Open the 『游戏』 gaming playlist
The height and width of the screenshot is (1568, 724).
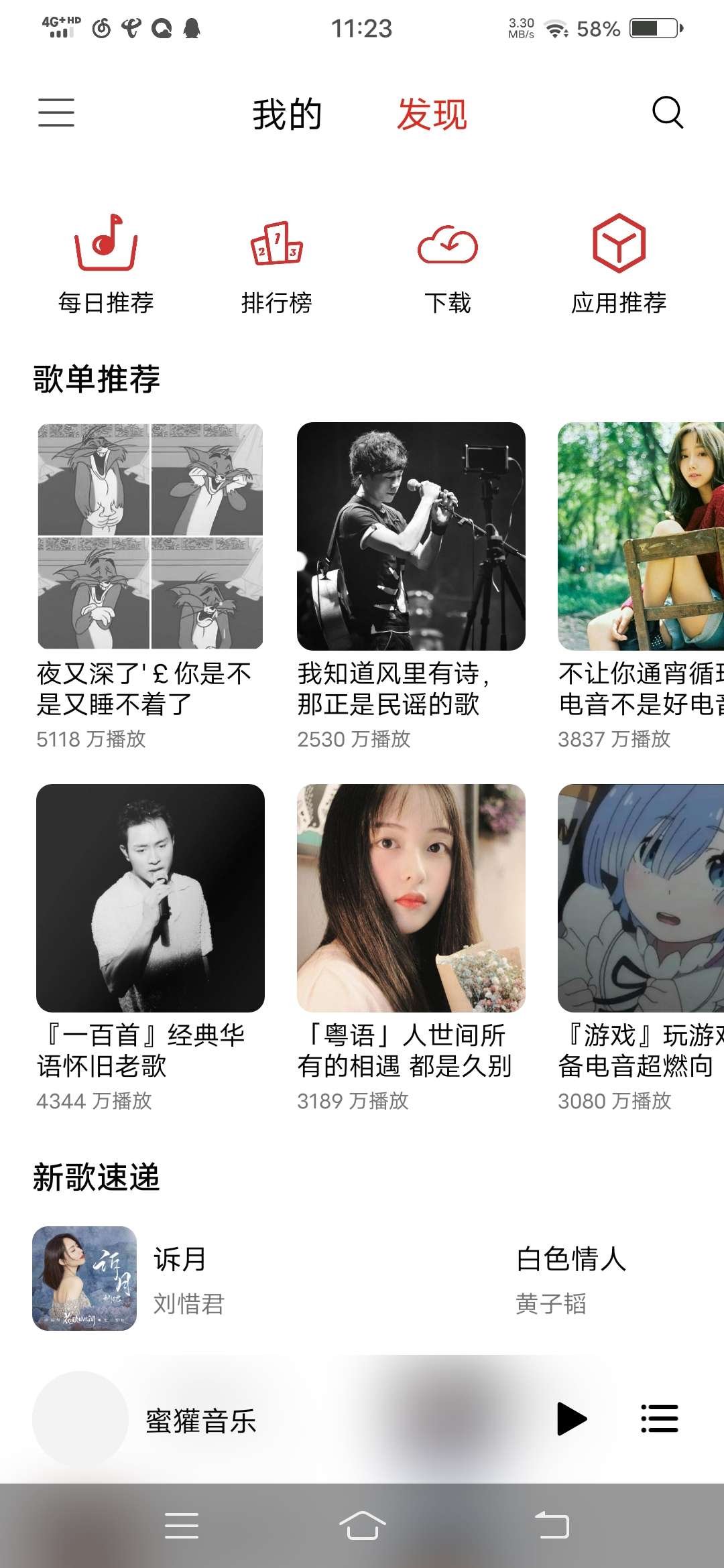pyautogui.click(x=641, y=898)
